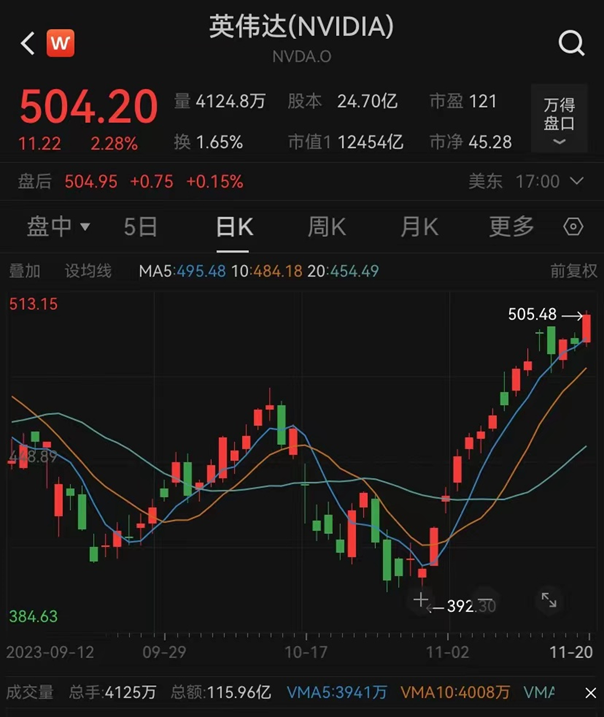Expand the 万得盘口 panel
This screenshot has height=717, width=604.
pyautogui.click(x=559, y=119)
